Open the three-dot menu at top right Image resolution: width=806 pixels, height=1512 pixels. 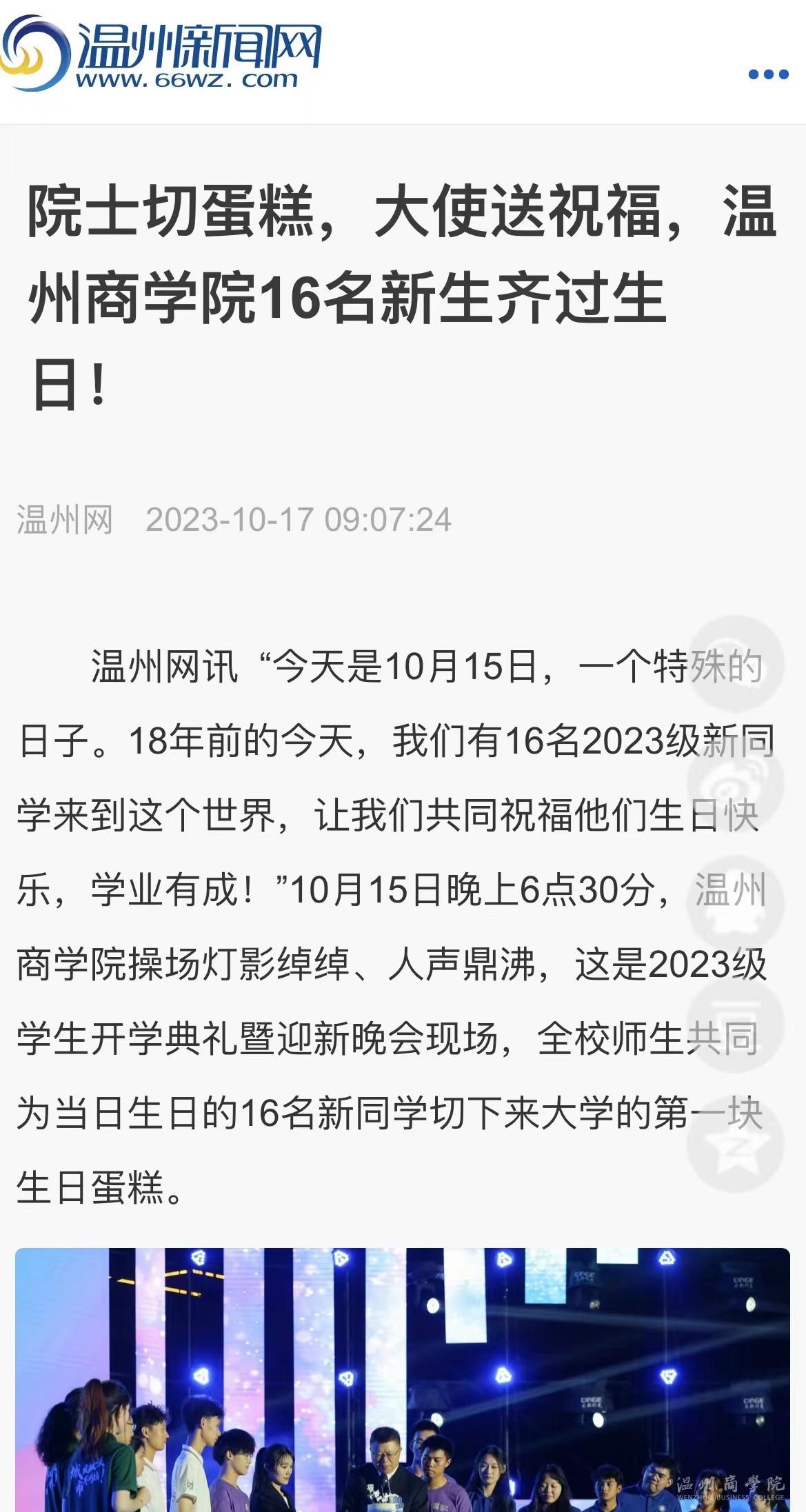coord(768,74)
